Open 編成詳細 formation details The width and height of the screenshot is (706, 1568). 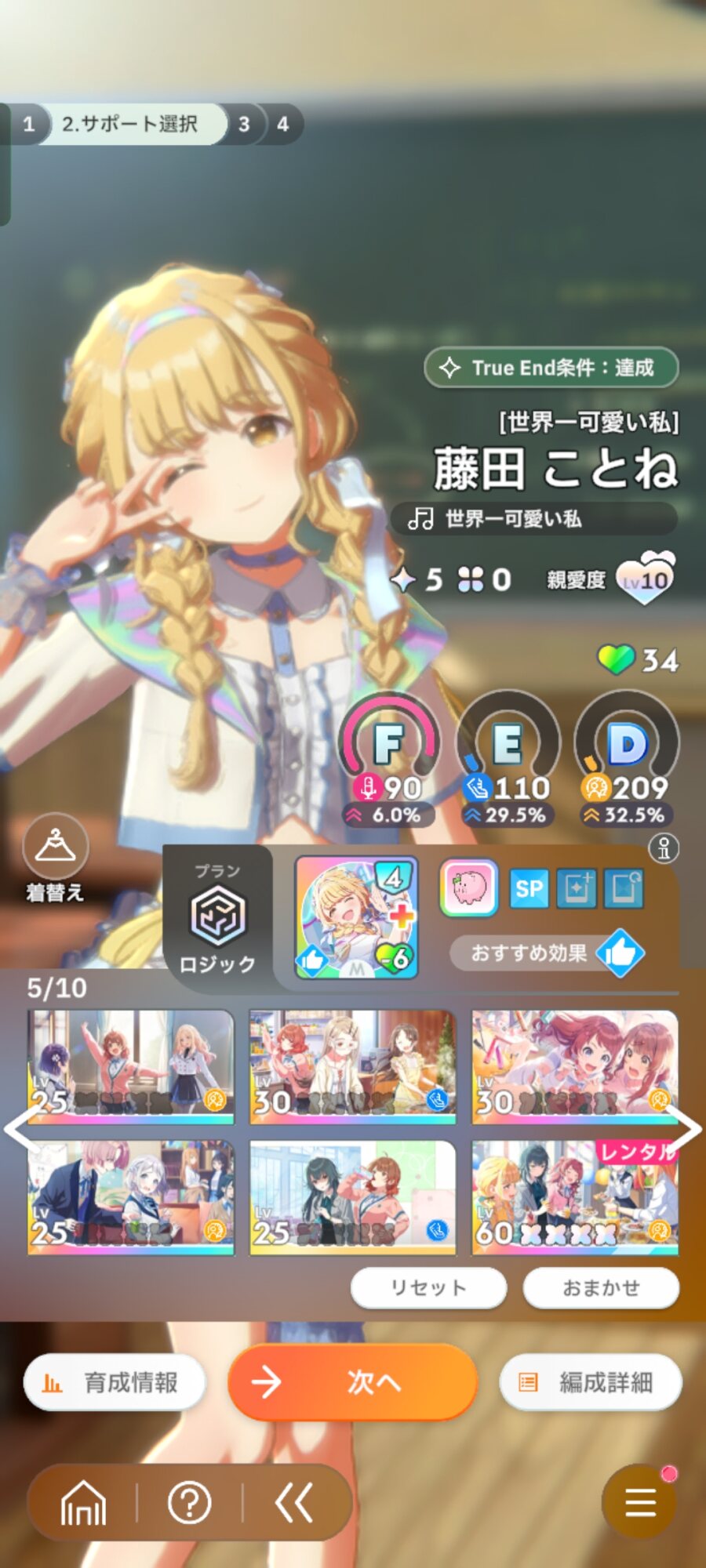coord(590,1382)
